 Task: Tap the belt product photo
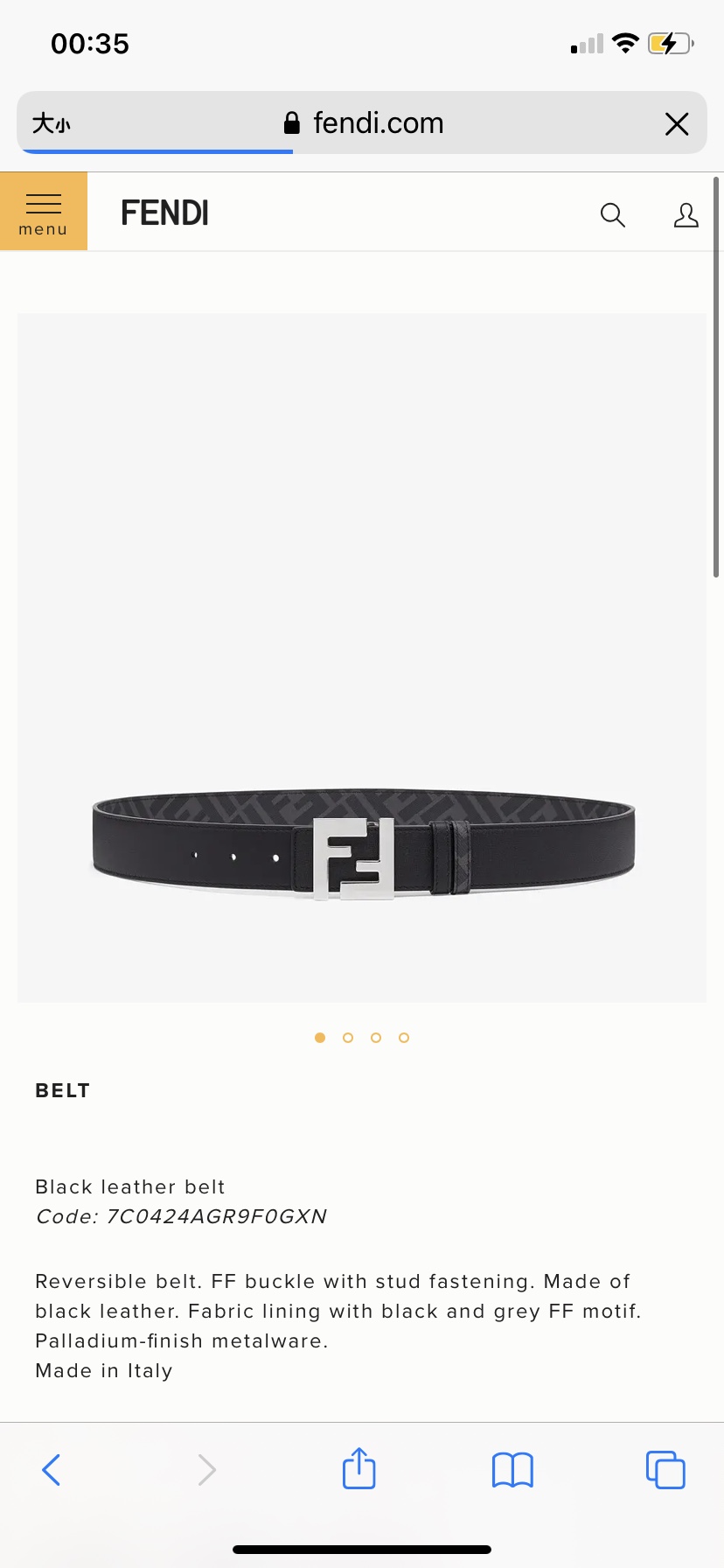tap(362, 844)
